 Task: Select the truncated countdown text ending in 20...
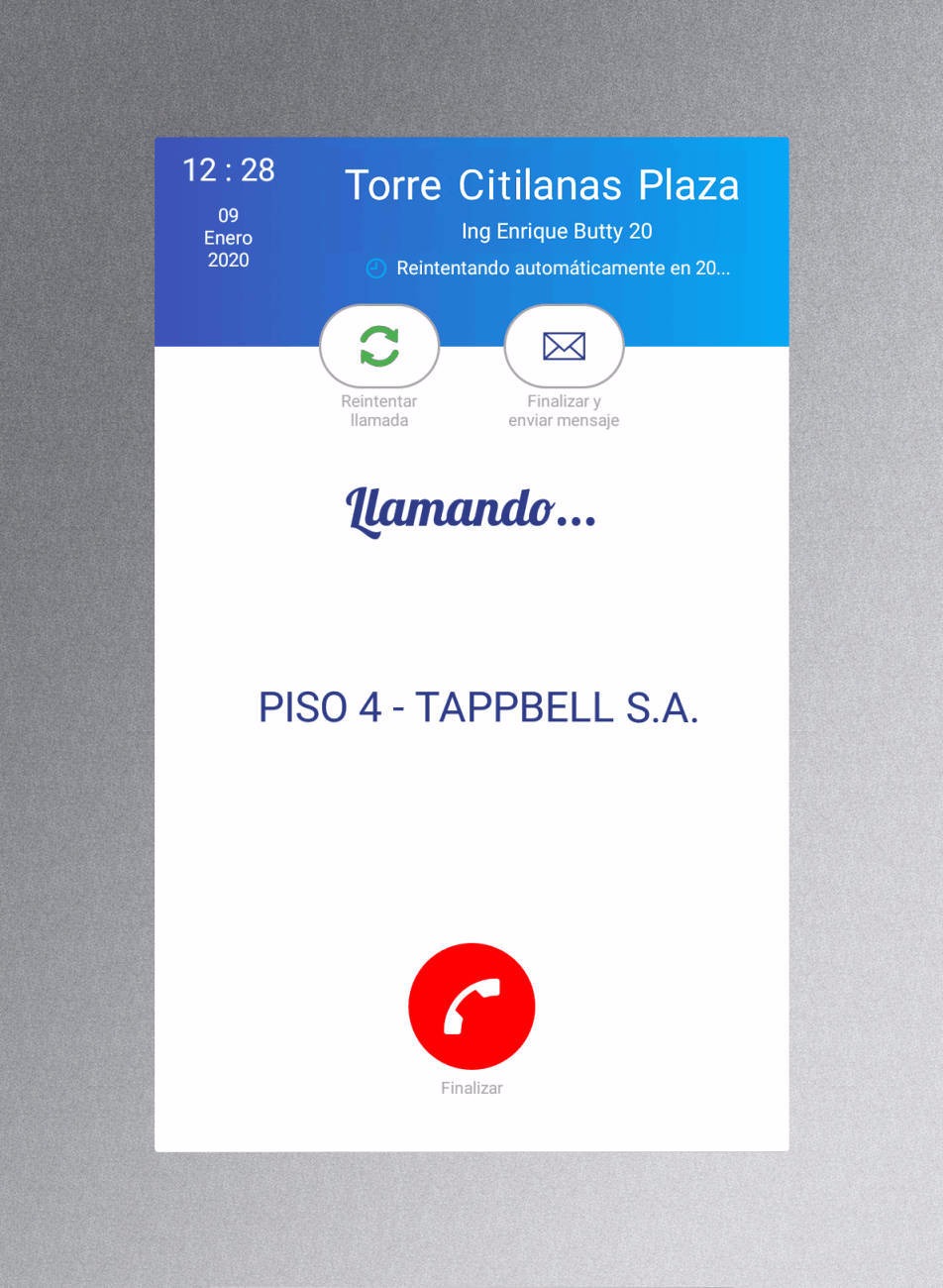[x=563, y=268]
